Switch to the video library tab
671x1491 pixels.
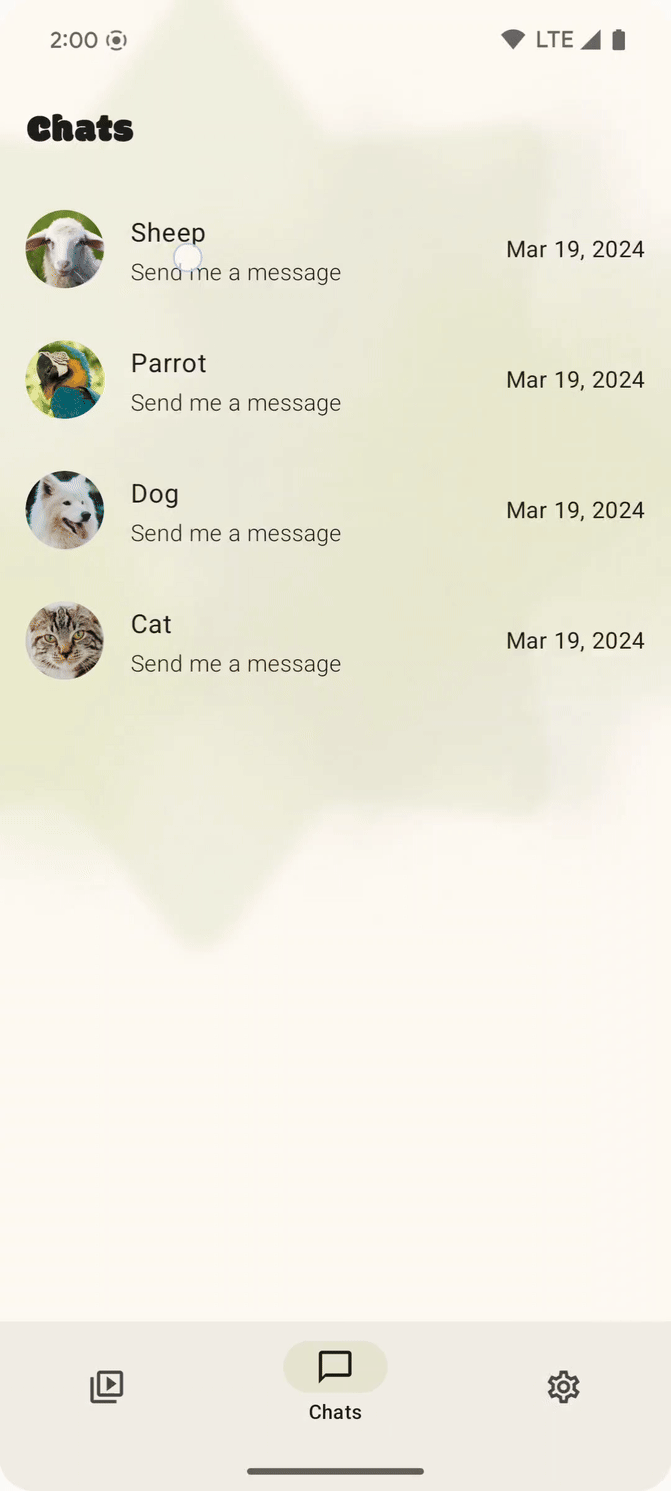click(107, 1386)
